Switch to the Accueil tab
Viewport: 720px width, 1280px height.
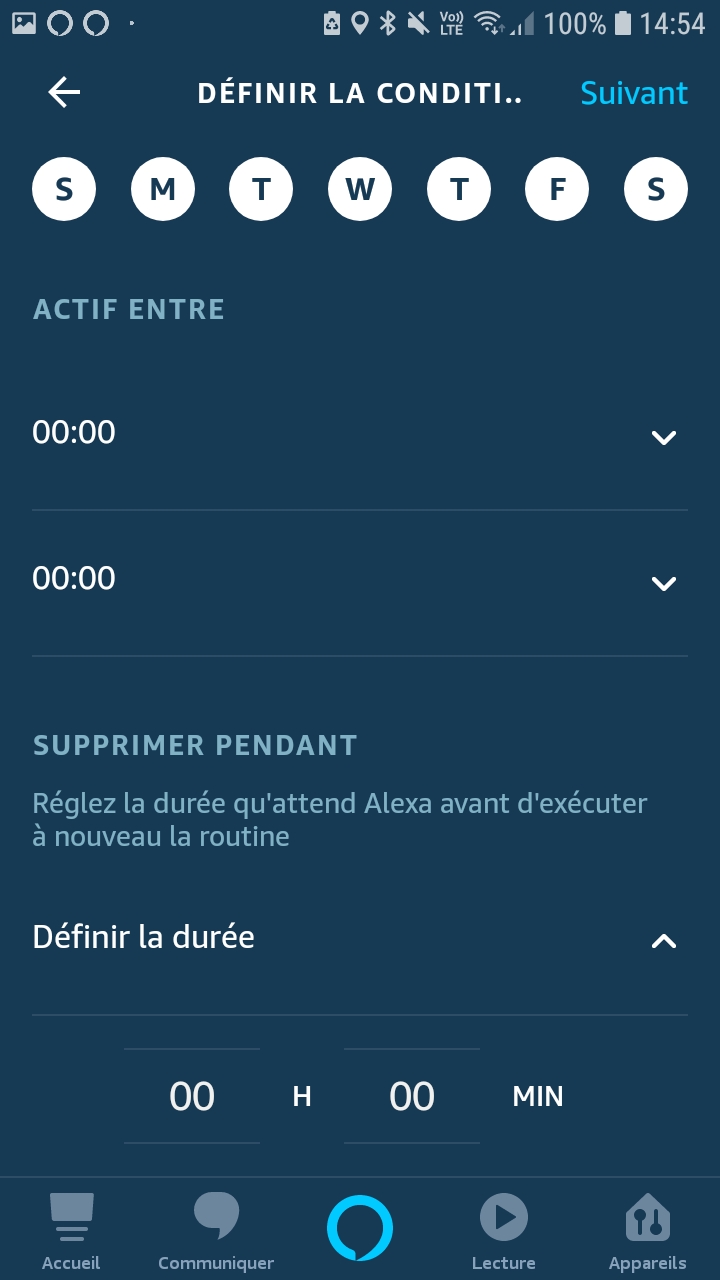click(x=71, y=1230)
